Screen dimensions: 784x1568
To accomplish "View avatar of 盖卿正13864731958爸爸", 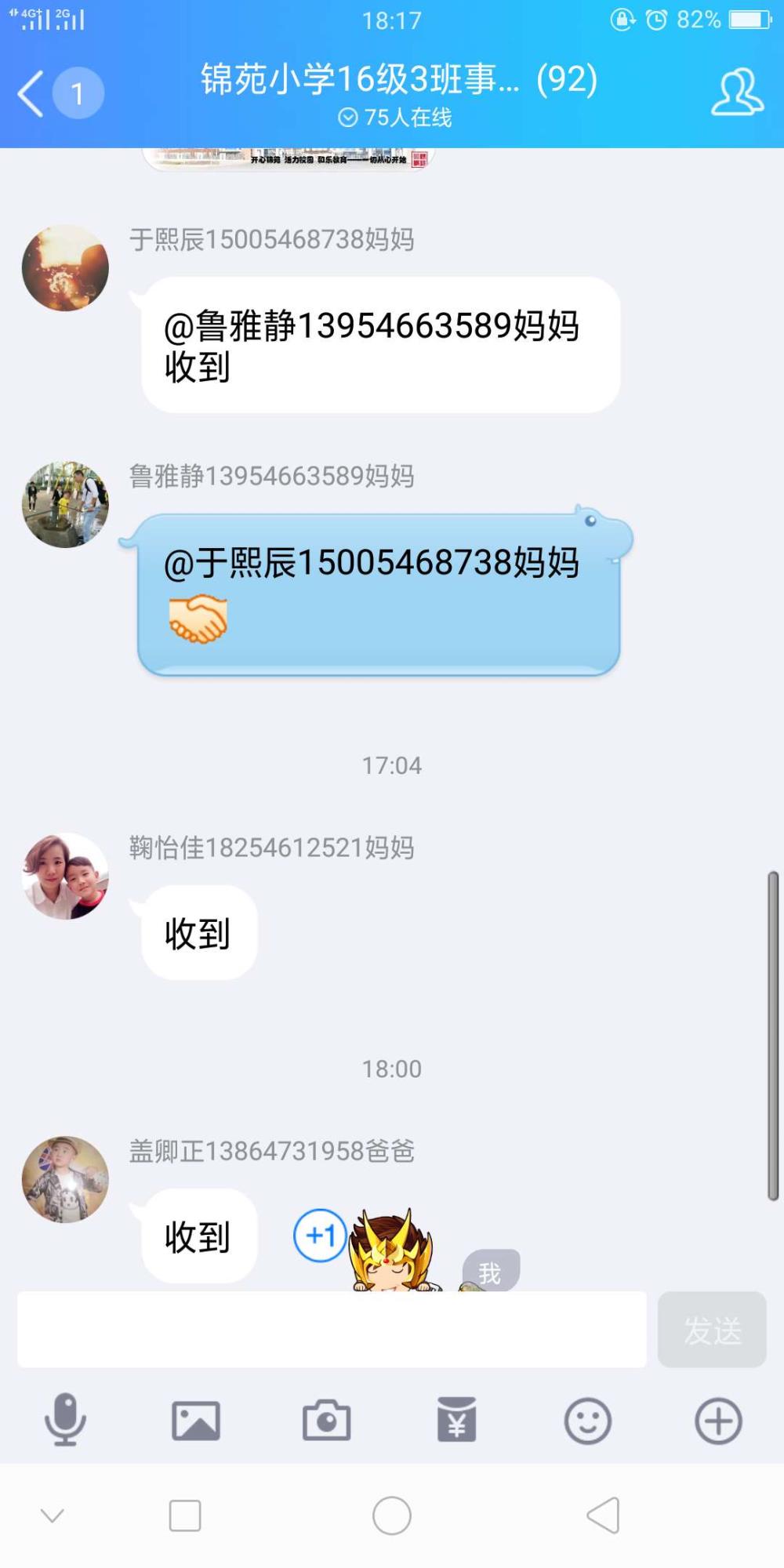I will [65, 1179].
